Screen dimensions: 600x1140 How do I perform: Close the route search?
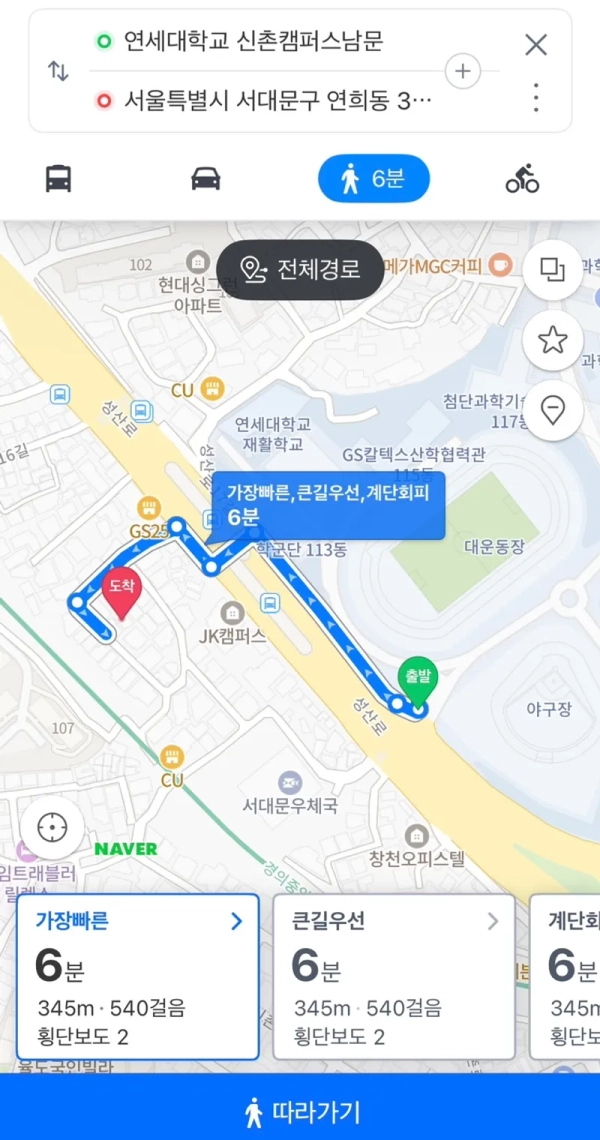(x=536, y=44)
